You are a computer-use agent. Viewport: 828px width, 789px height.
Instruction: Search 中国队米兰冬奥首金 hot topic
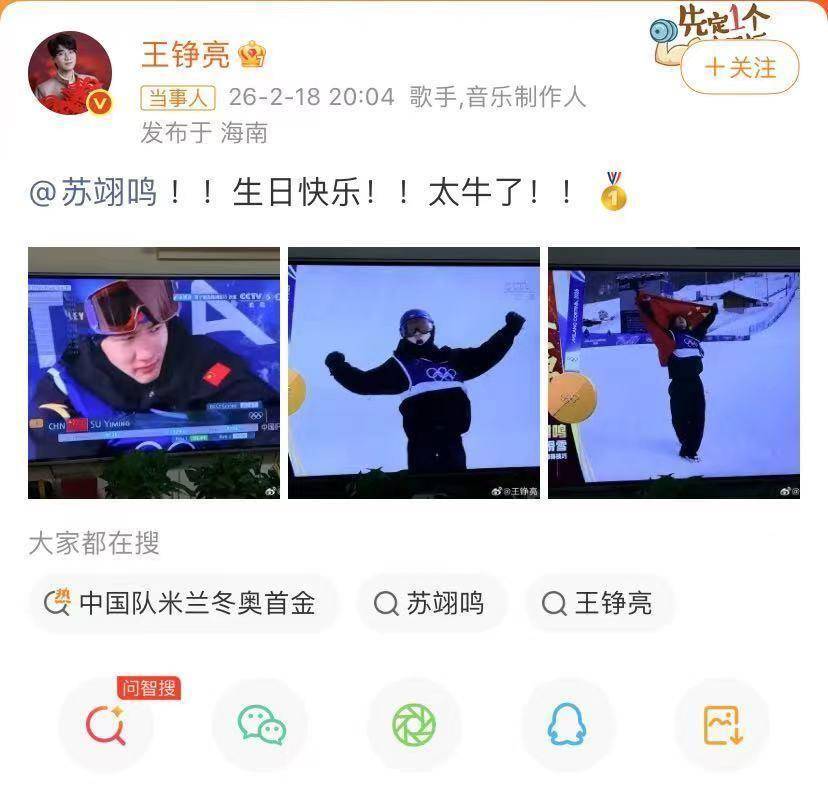click(x=182, y=603)
